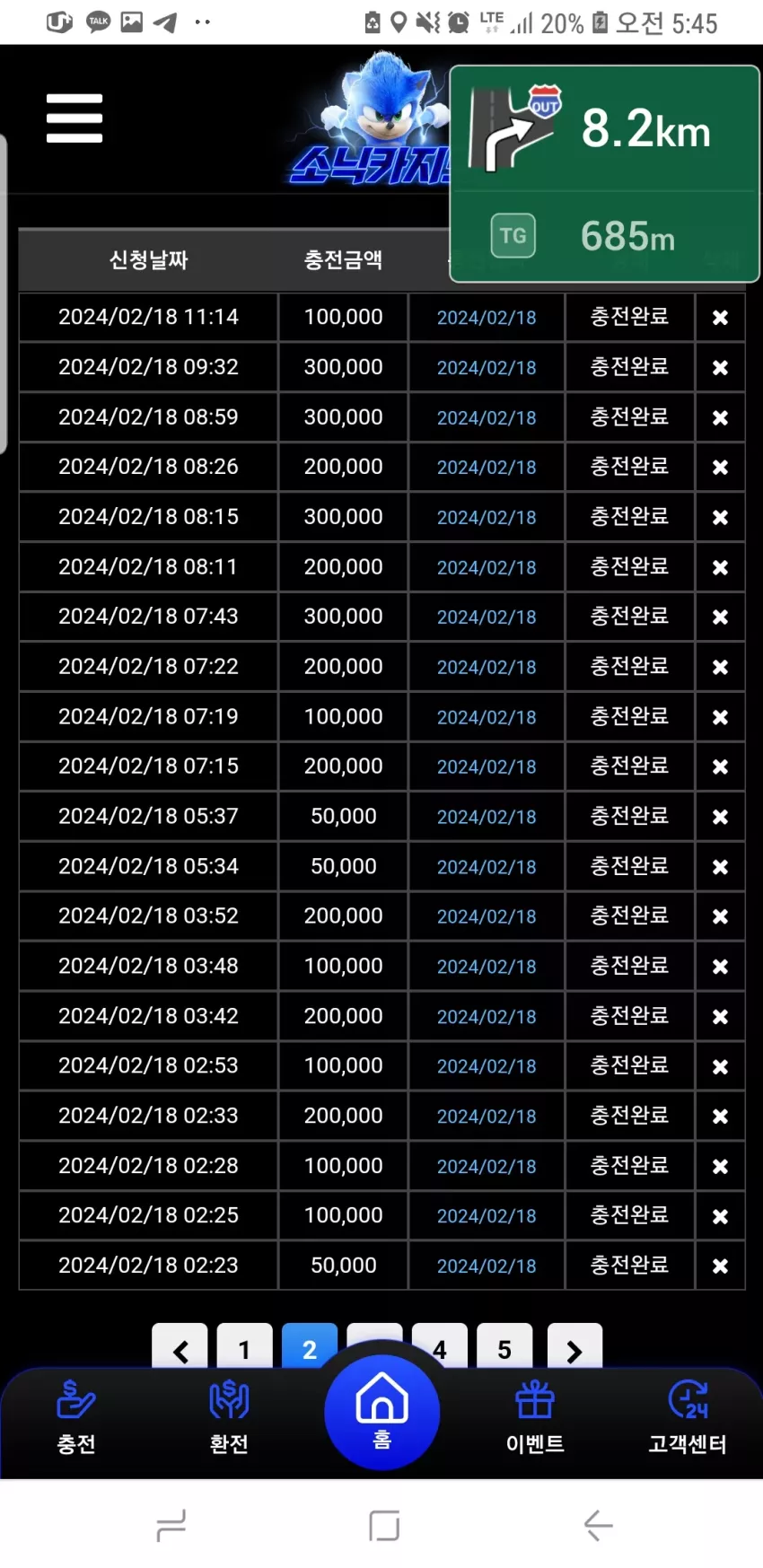Viewport: 763px width, 1568px height.
Task: Delete the 2024/02/18 08:26 row
Action: [720, 468]
